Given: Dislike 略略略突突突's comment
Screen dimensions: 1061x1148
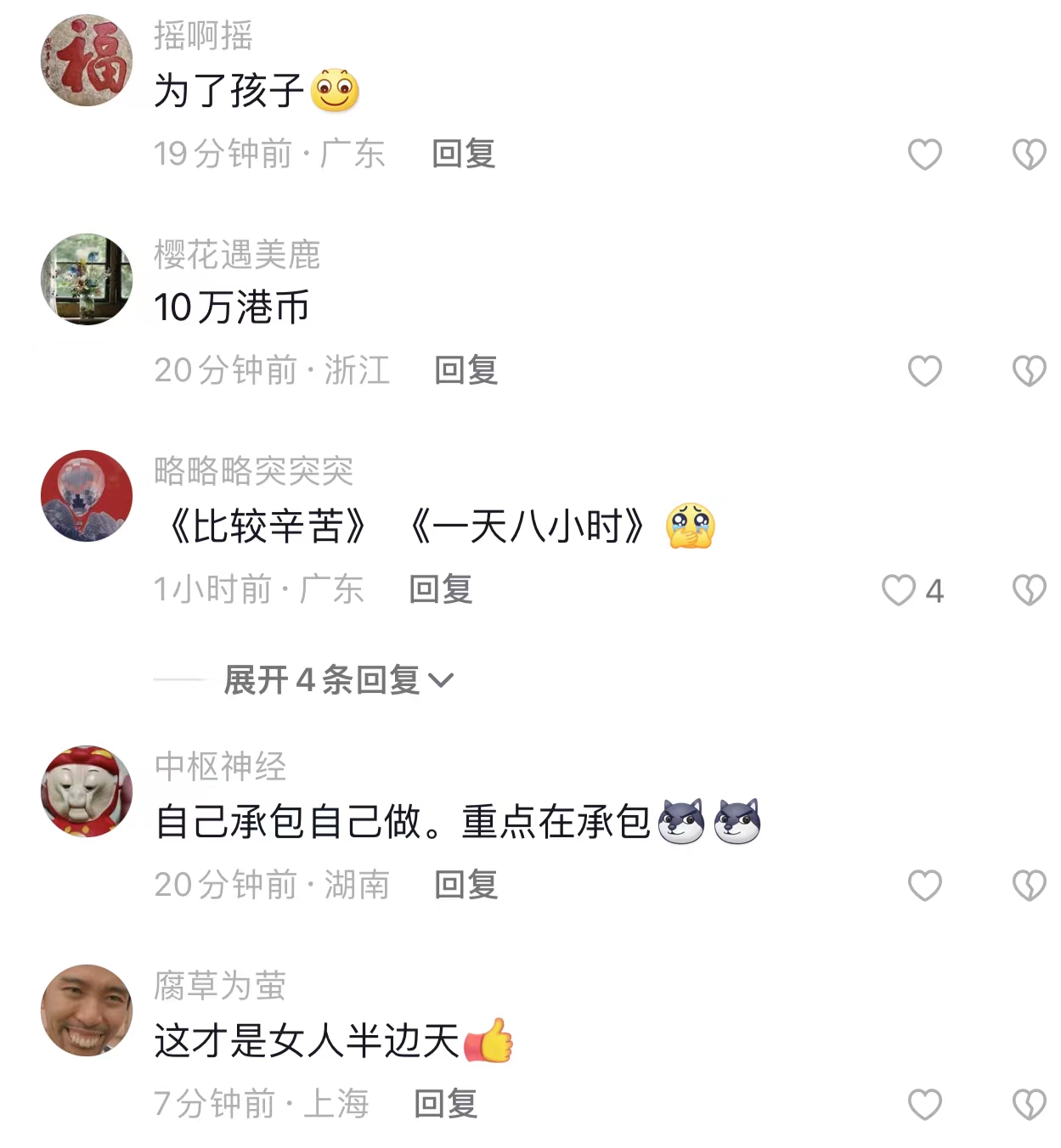Looking at the screenshot, I should point(1029,590).
